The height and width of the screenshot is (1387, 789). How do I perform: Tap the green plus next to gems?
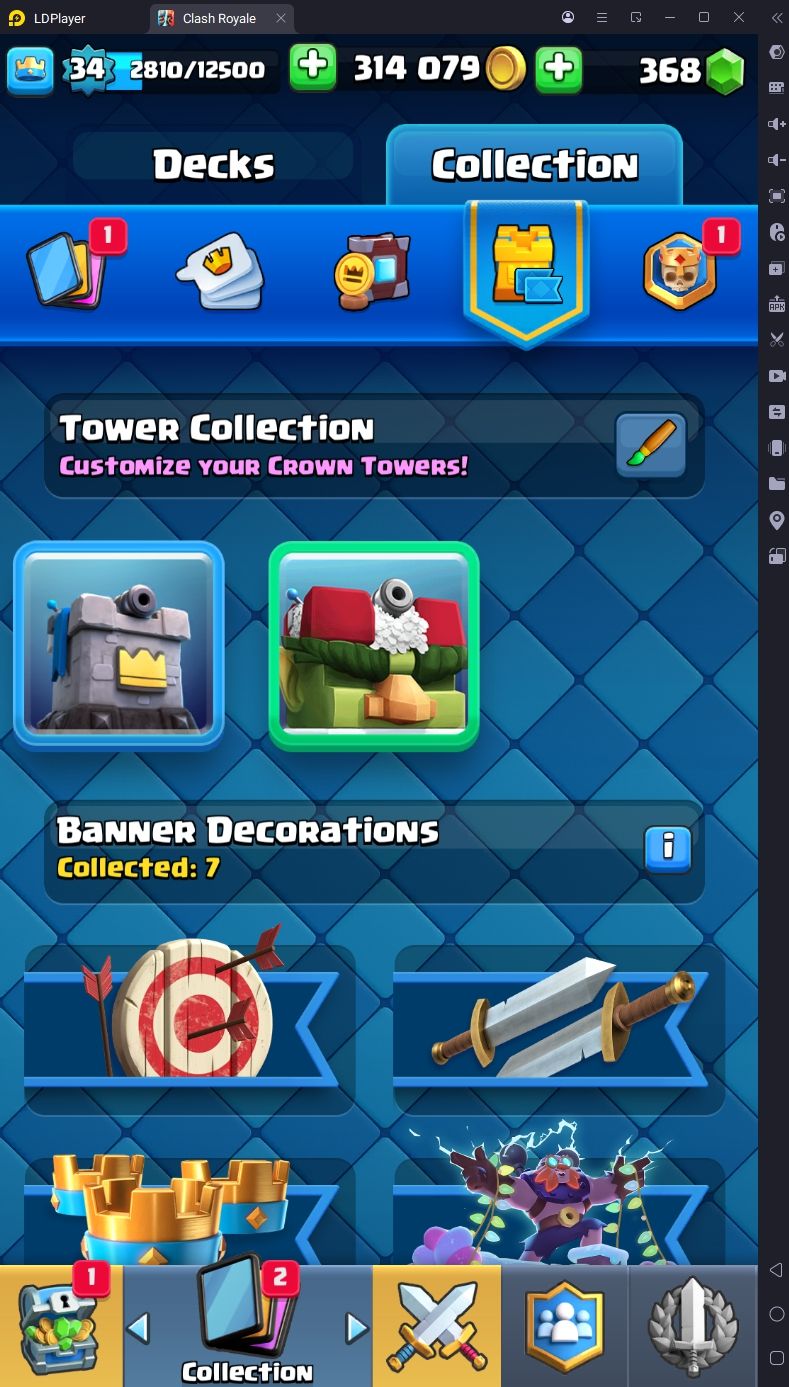tap(560, 68)
